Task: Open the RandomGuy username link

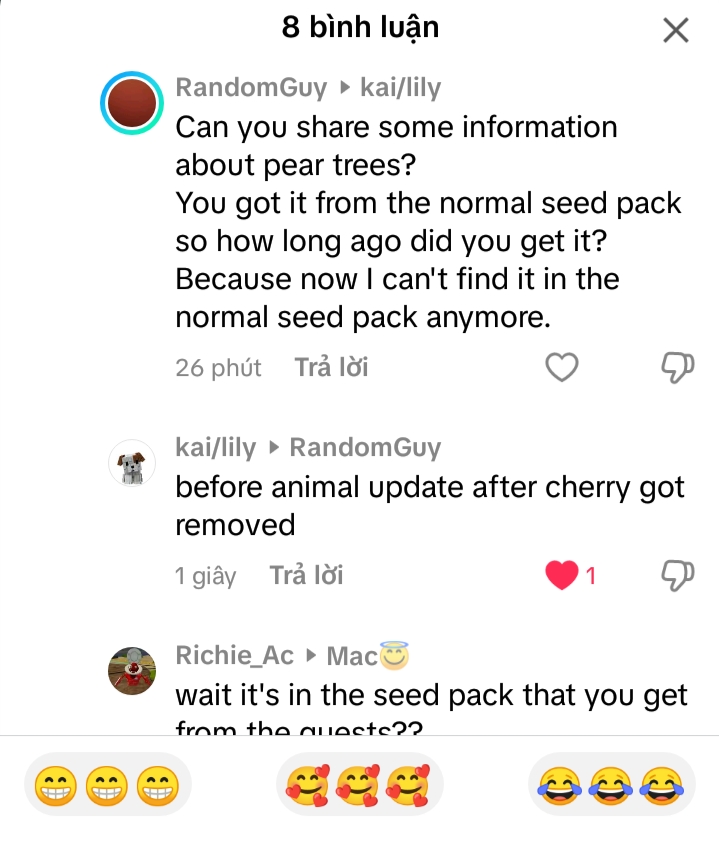Action: (x=251, y=88)
